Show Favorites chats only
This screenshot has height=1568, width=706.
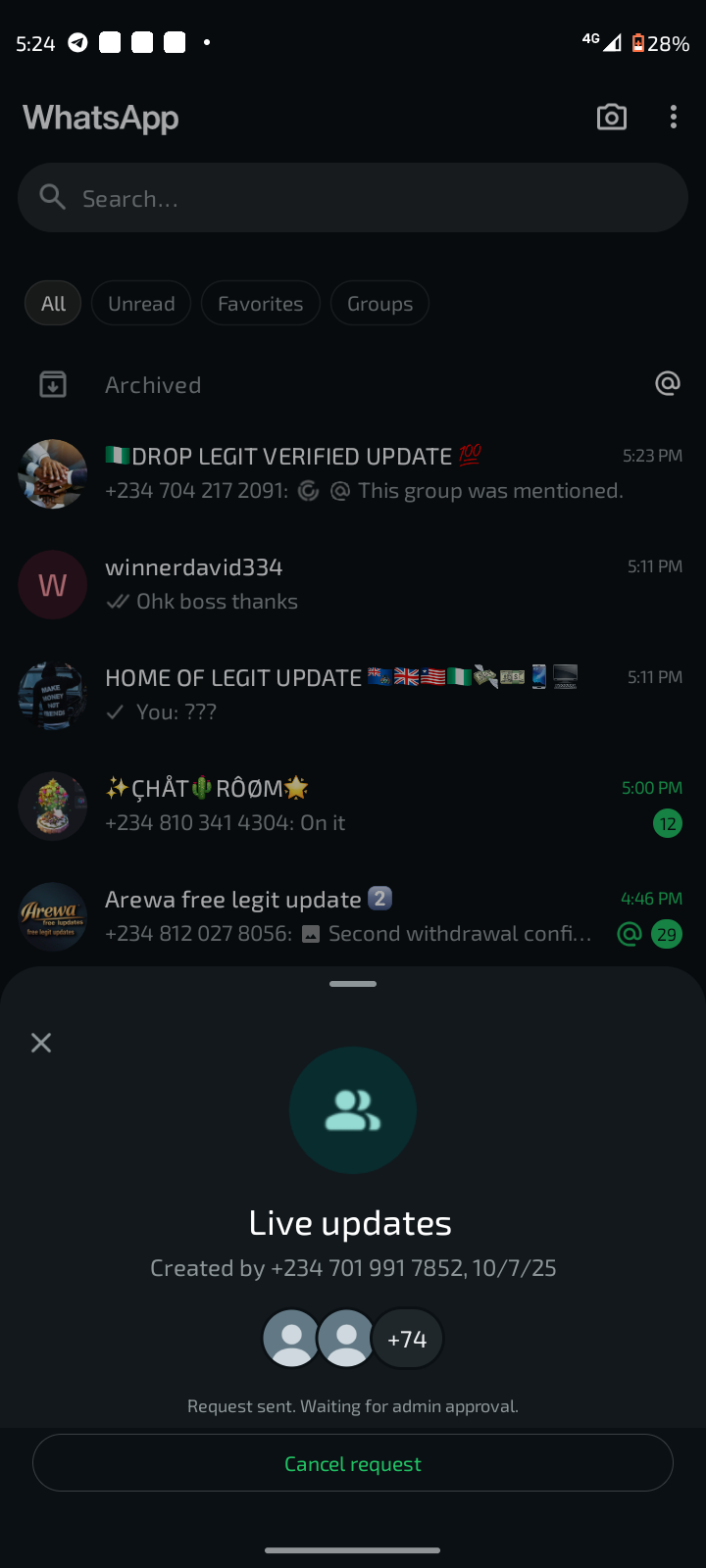tap(260, 304)
